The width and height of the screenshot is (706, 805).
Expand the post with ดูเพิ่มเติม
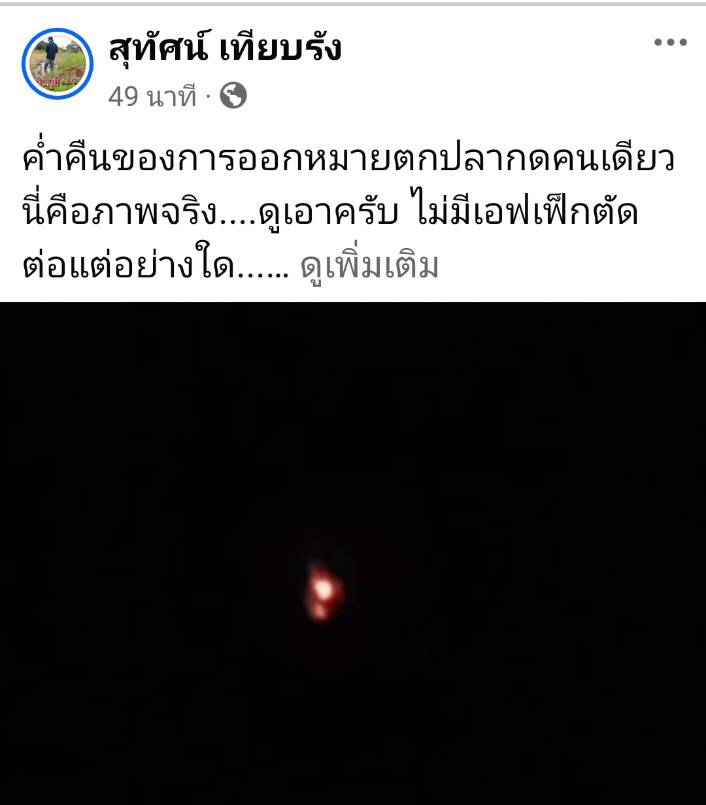[x=369, y=268]
